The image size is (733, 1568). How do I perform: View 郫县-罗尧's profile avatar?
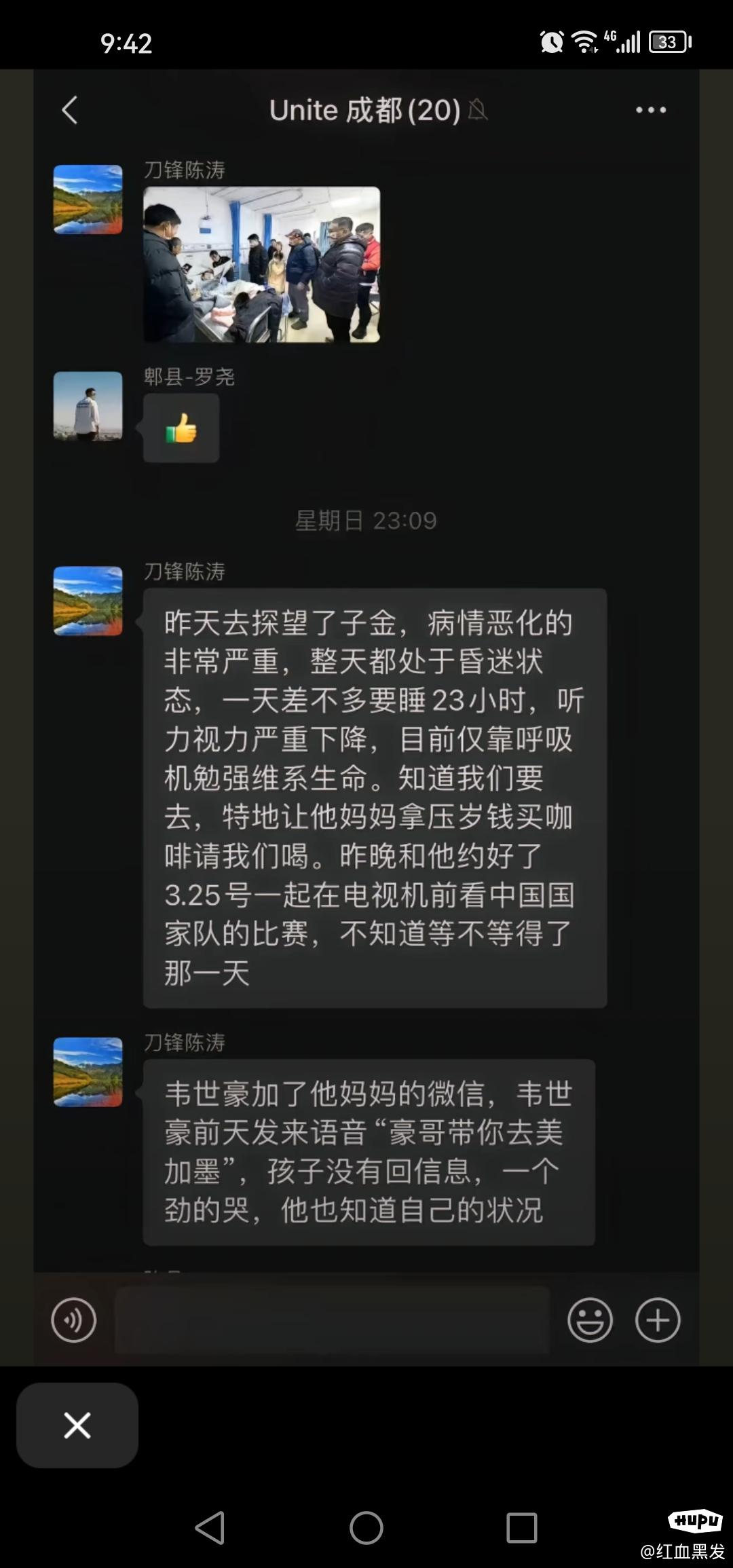click(88, 406)
